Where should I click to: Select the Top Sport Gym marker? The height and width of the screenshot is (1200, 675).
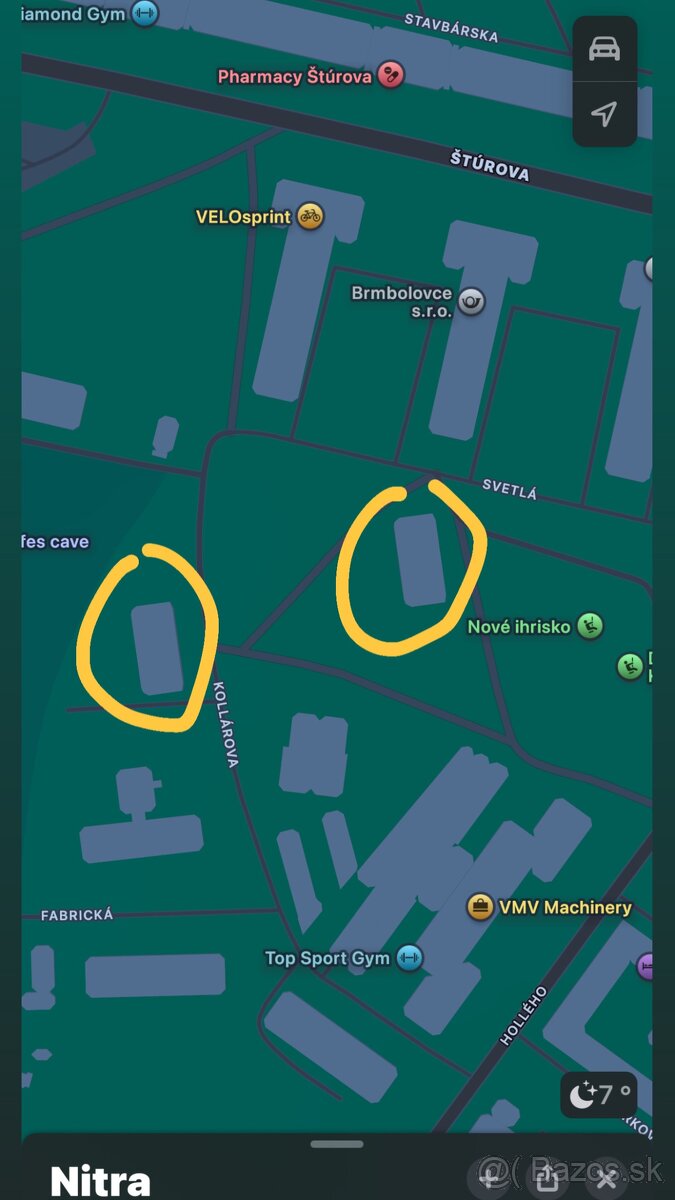pyautogui.click(x=408, y=958)
